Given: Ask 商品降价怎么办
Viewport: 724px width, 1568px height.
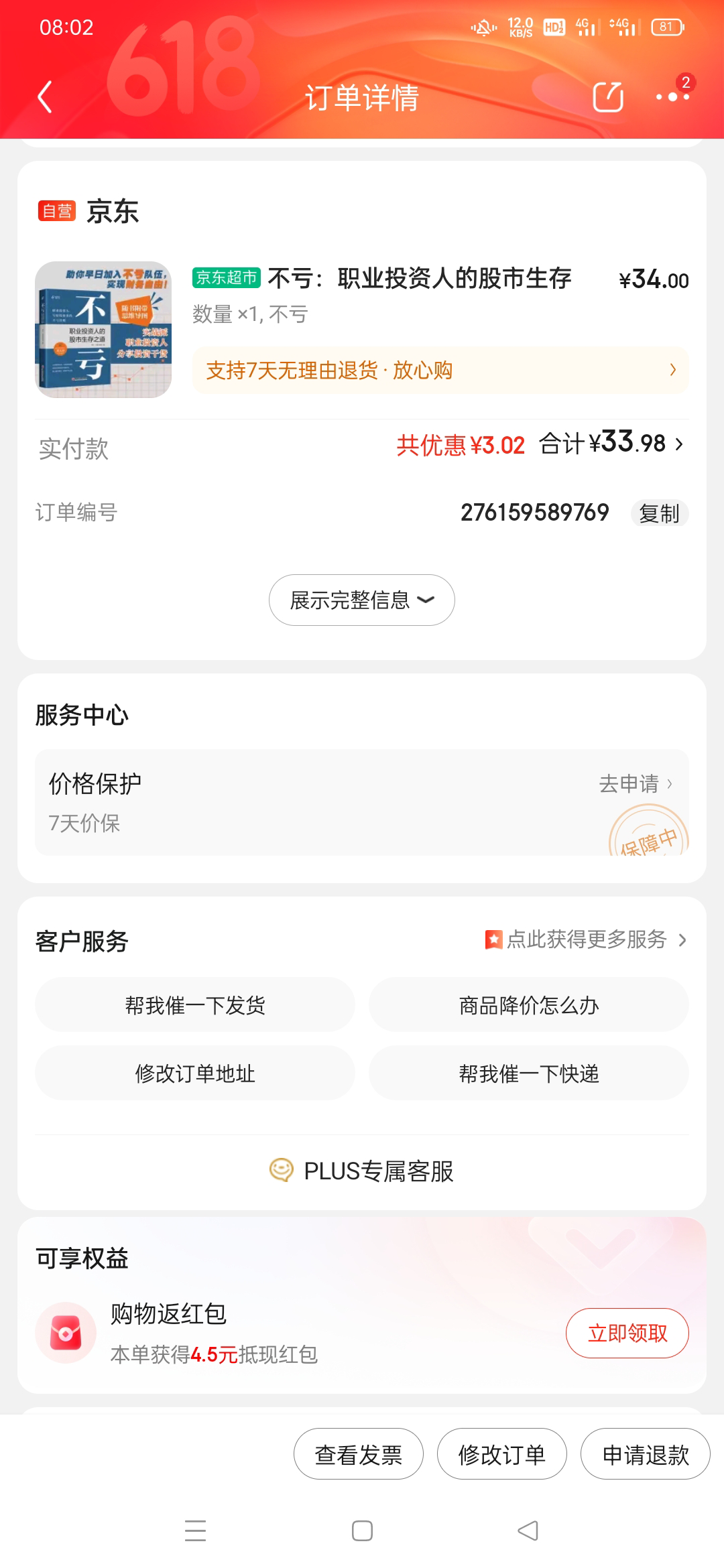Looking at the screenshot, I should pyautogui.click(x=529, y=1005).
